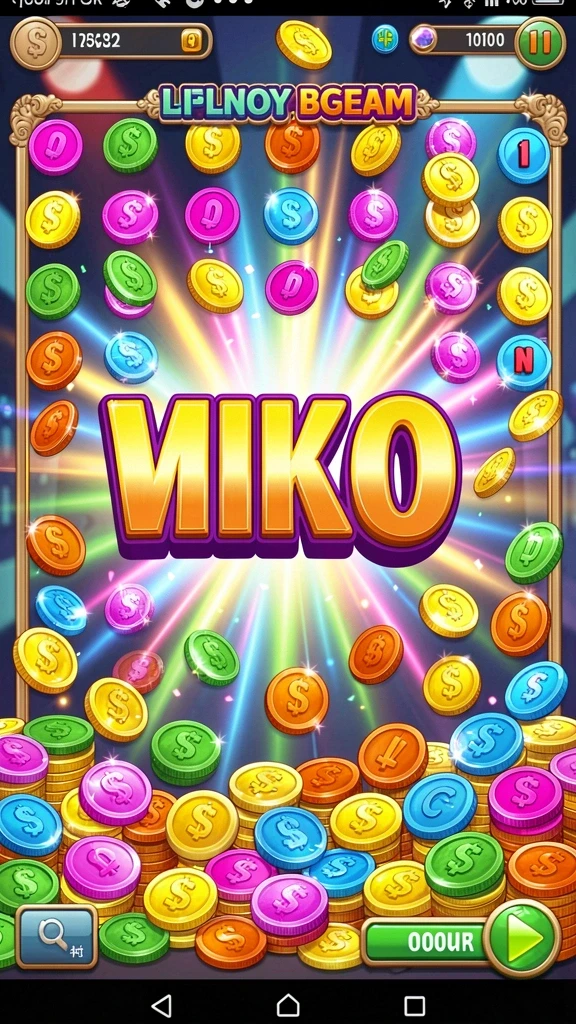Return to the home screen
This screenshot has width=576, height=1024.
point(288,1004)
